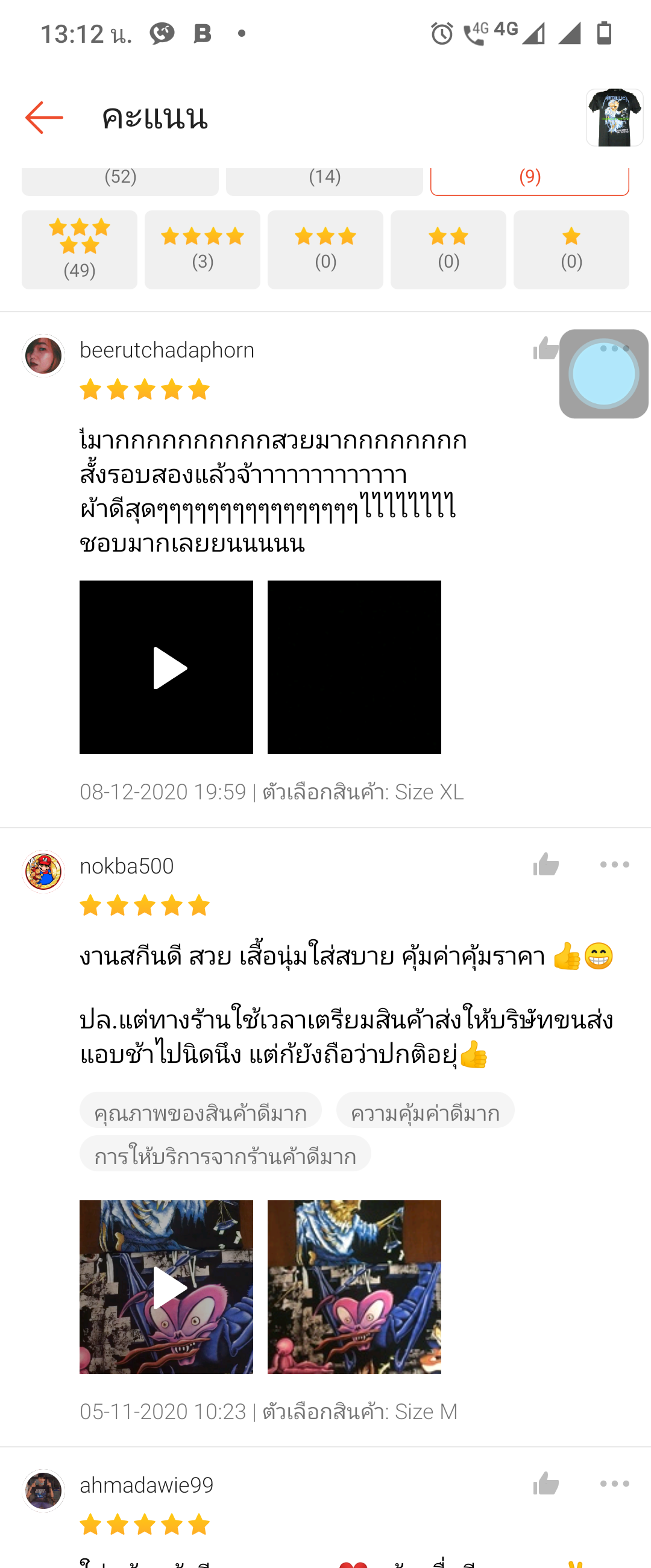651x1568 pixels.
Task: Filter reviews by 2 stars (0)
Action: click(x=448, y=250)
